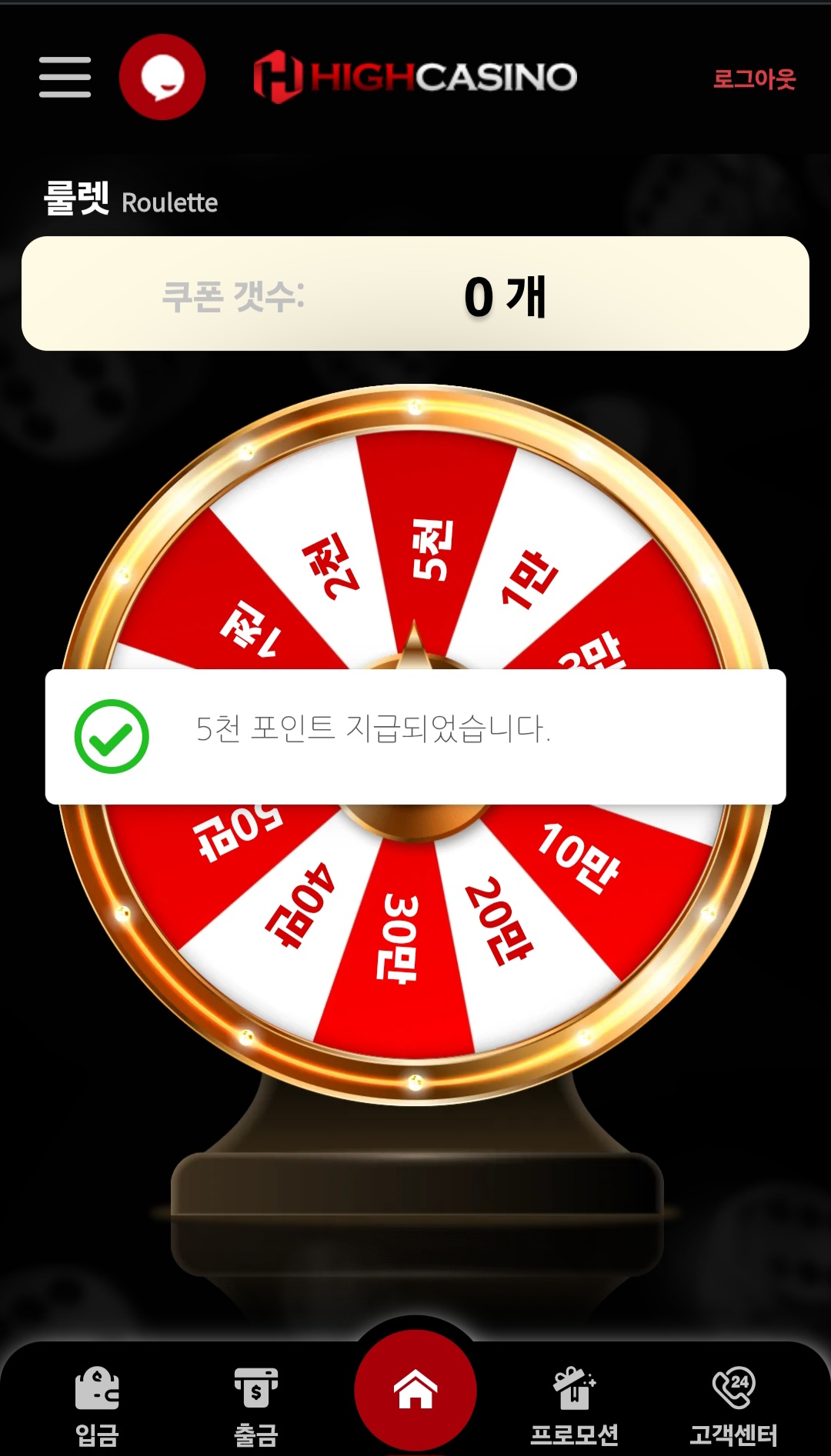
Task: Go to the home tab
Action: click(x=415, y=1391)
